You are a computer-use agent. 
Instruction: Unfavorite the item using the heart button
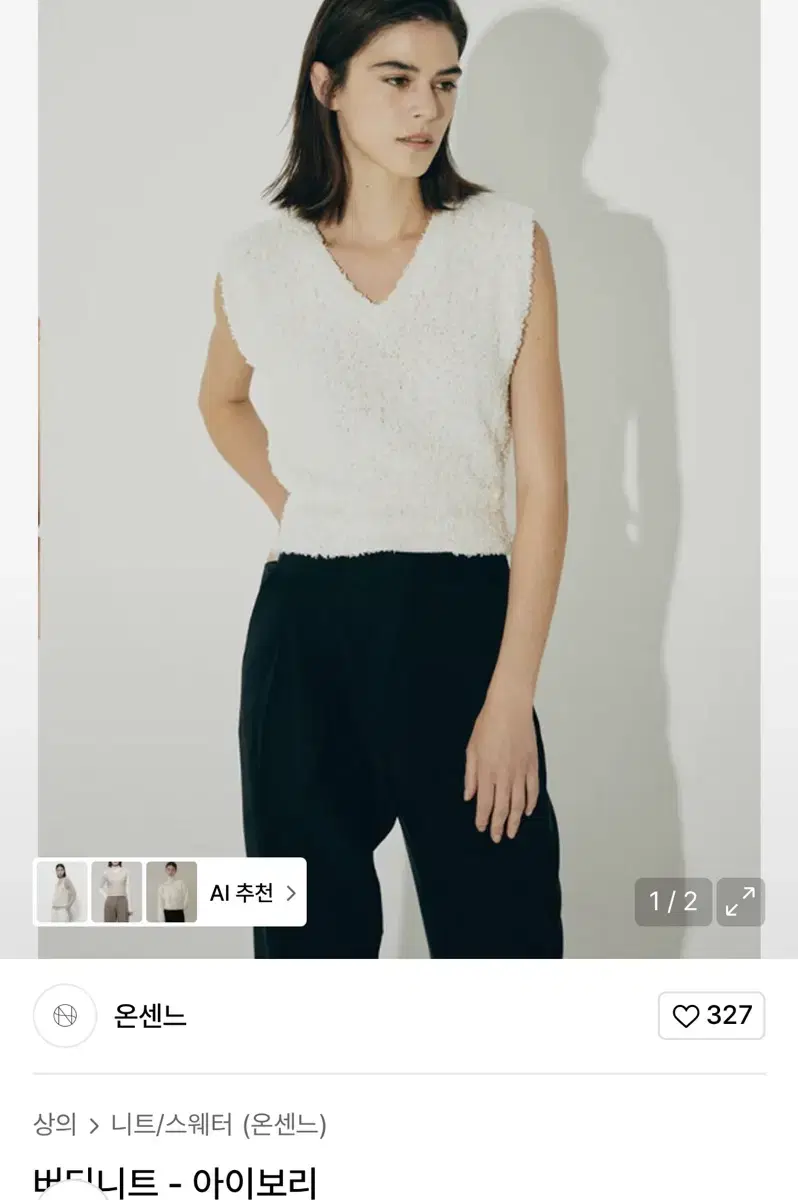point(711,1016)
